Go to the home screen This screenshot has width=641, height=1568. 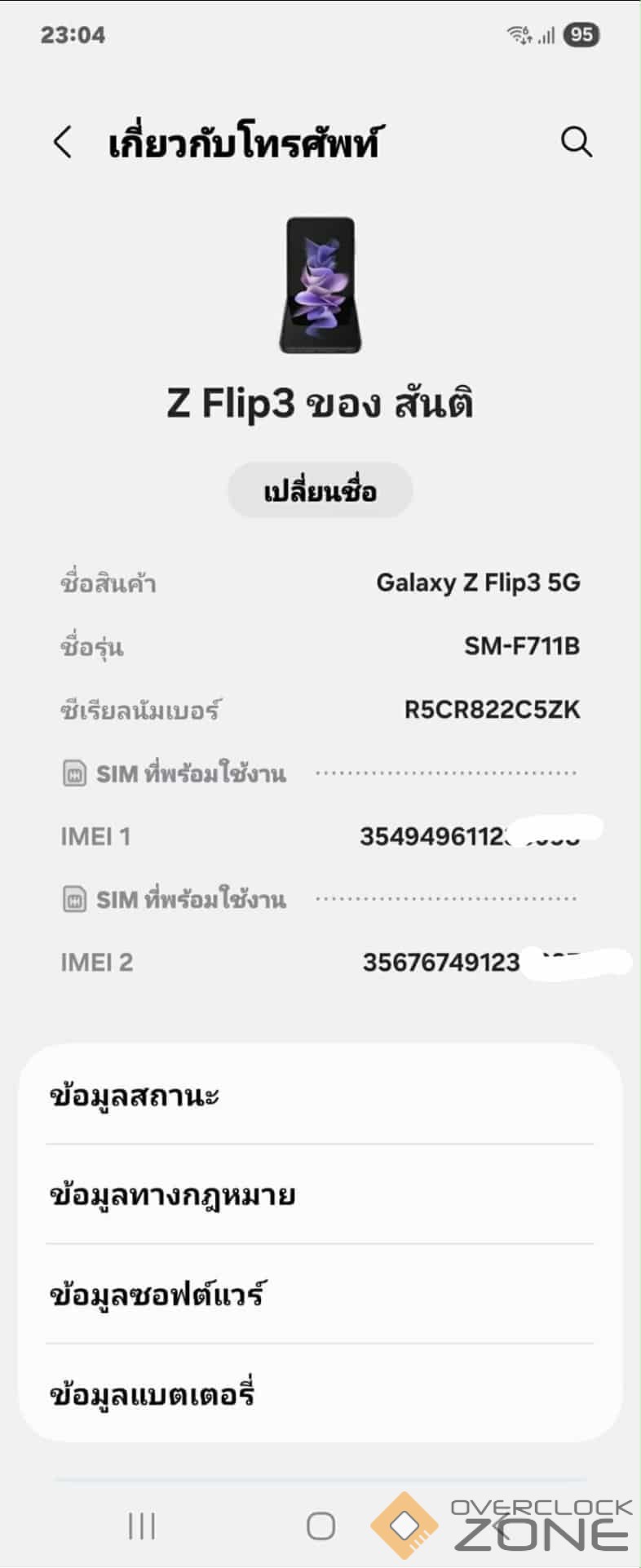[320, 1525]
